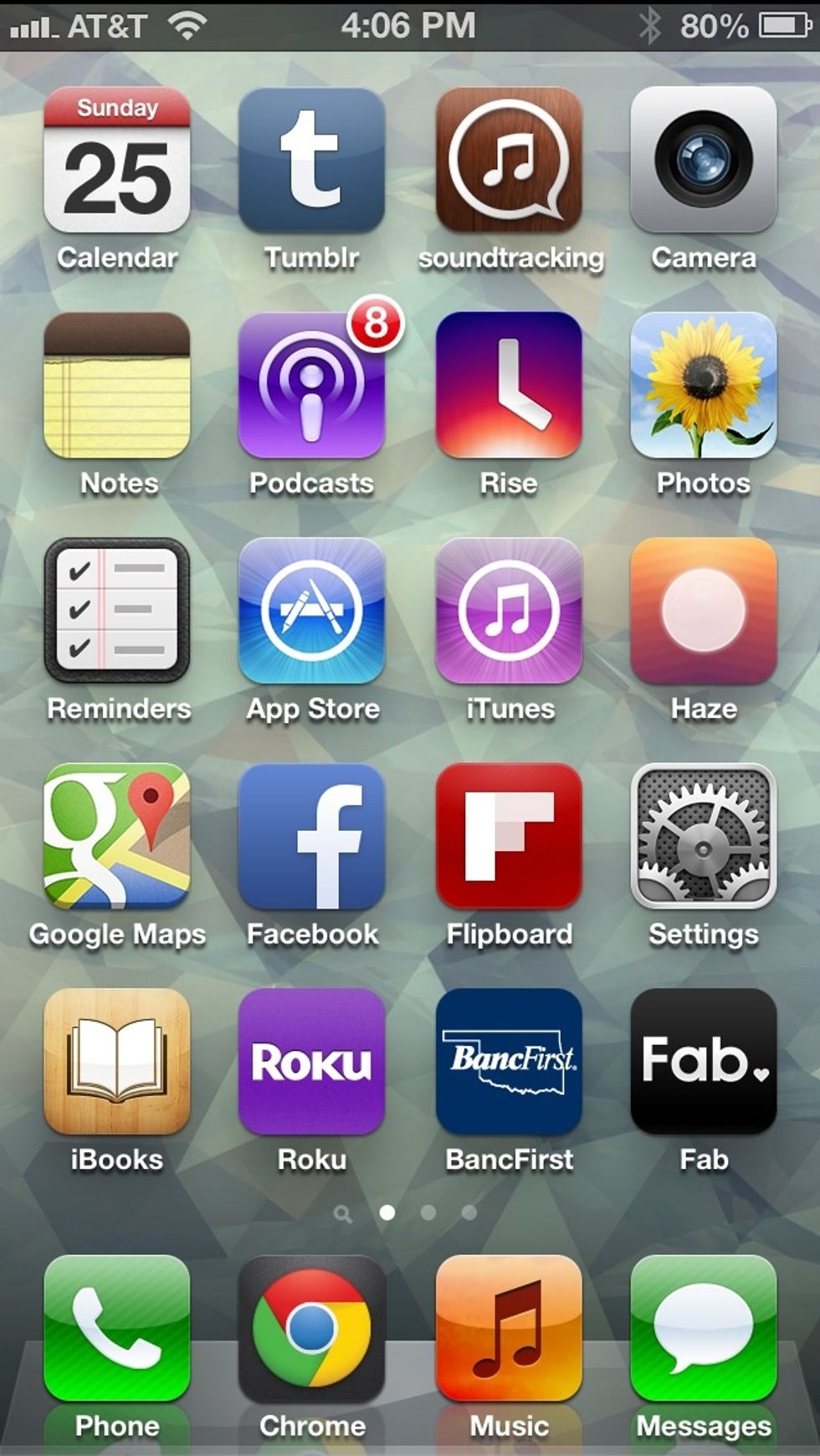Launch the Roku app
The height and width of the screenshot is (1456, 820).
tap(311, 1062)
